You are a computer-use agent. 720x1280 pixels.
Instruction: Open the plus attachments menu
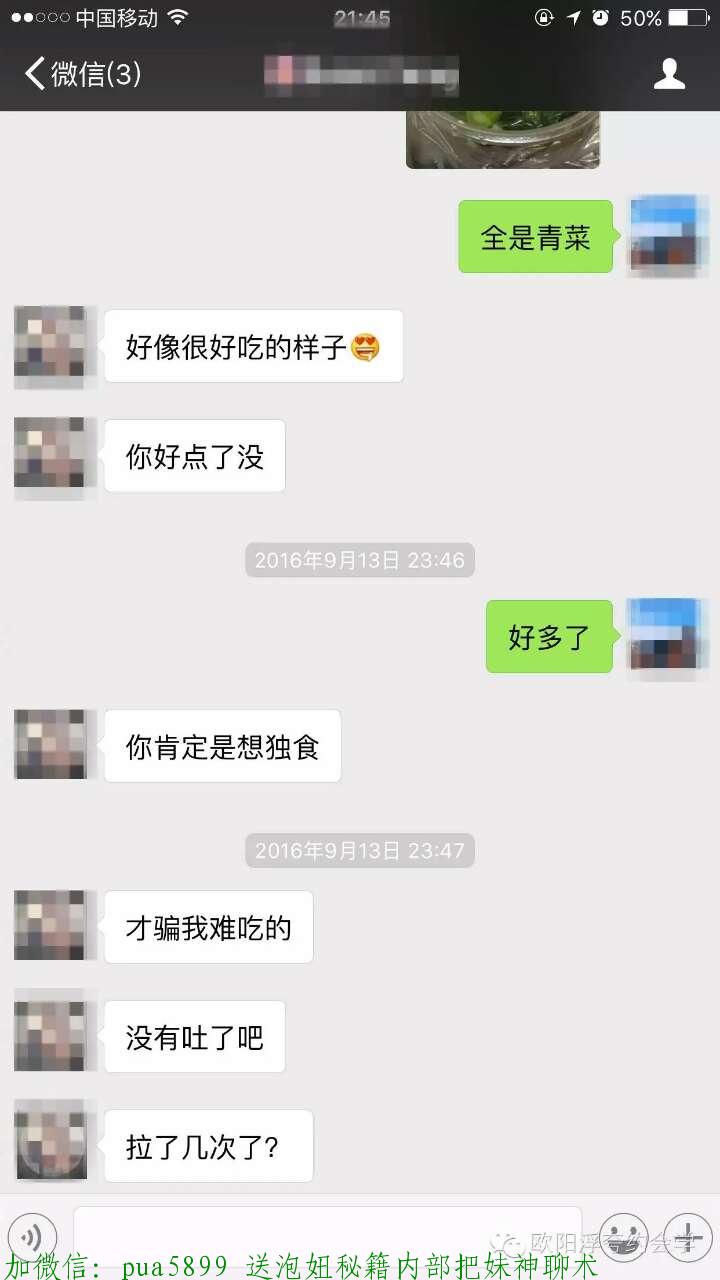coord(688,1236)
